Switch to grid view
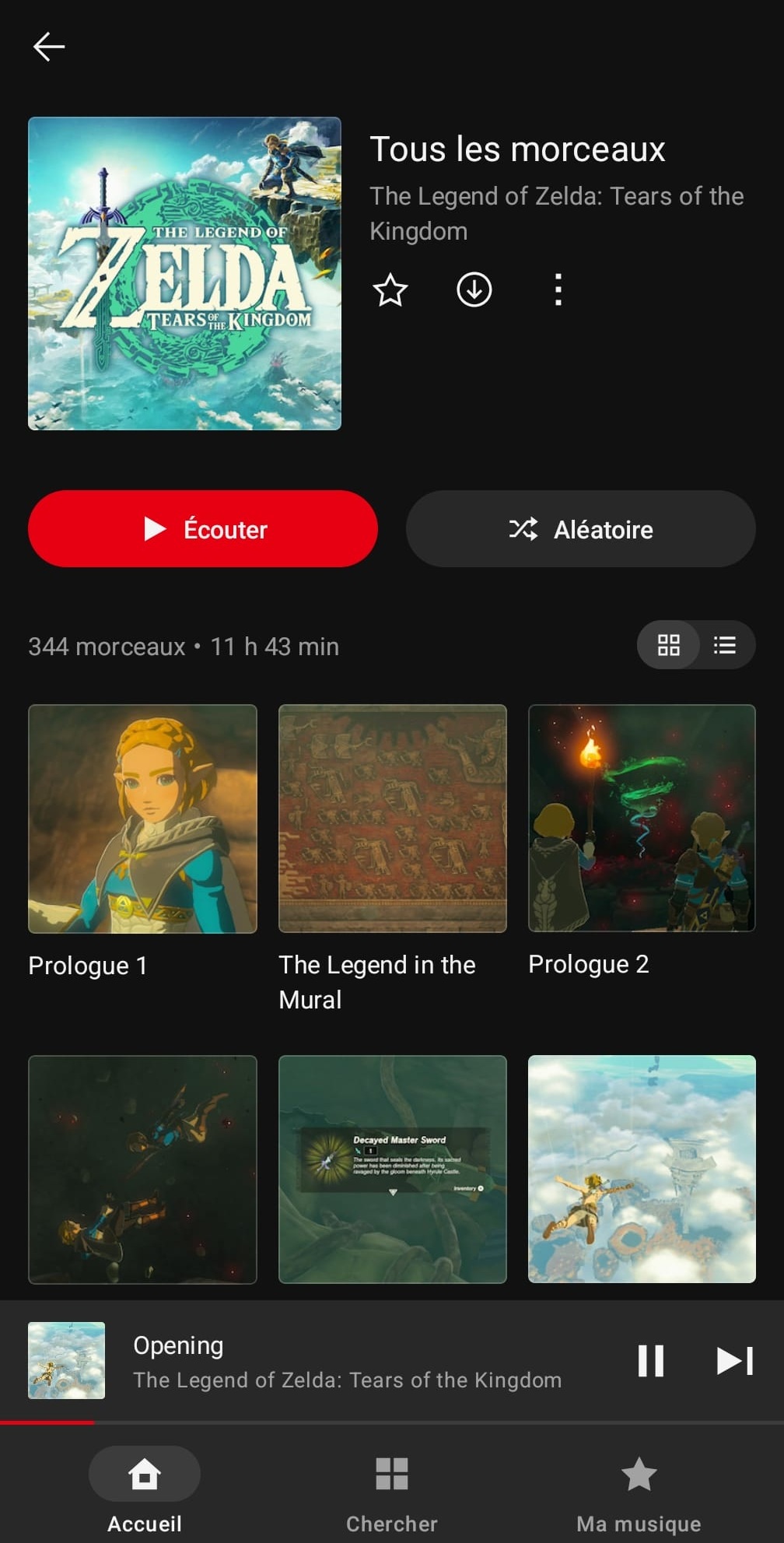784x1543 pixels. point(668,645)
